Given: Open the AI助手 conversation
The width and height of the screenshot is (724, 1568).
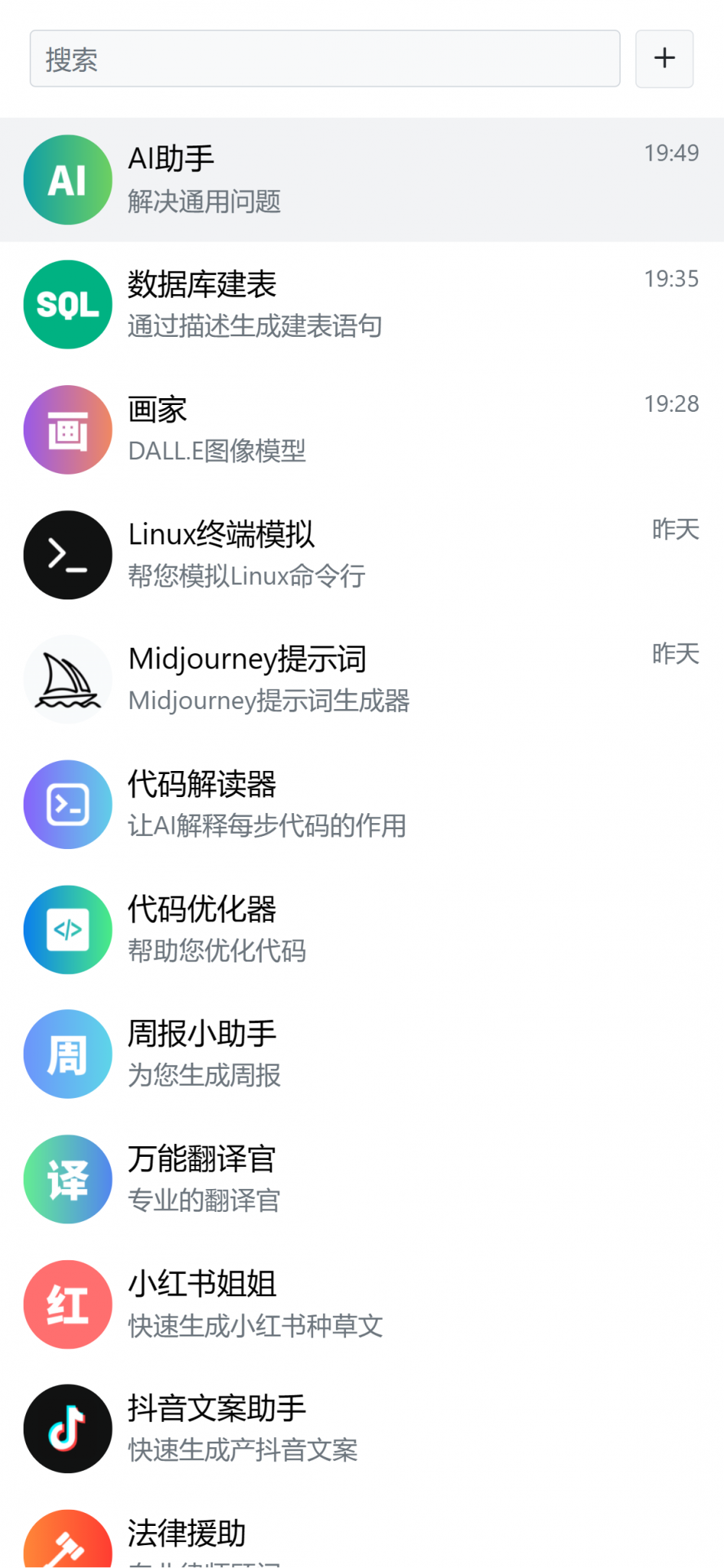Looking at the screenshot, I should click(362, 180).
